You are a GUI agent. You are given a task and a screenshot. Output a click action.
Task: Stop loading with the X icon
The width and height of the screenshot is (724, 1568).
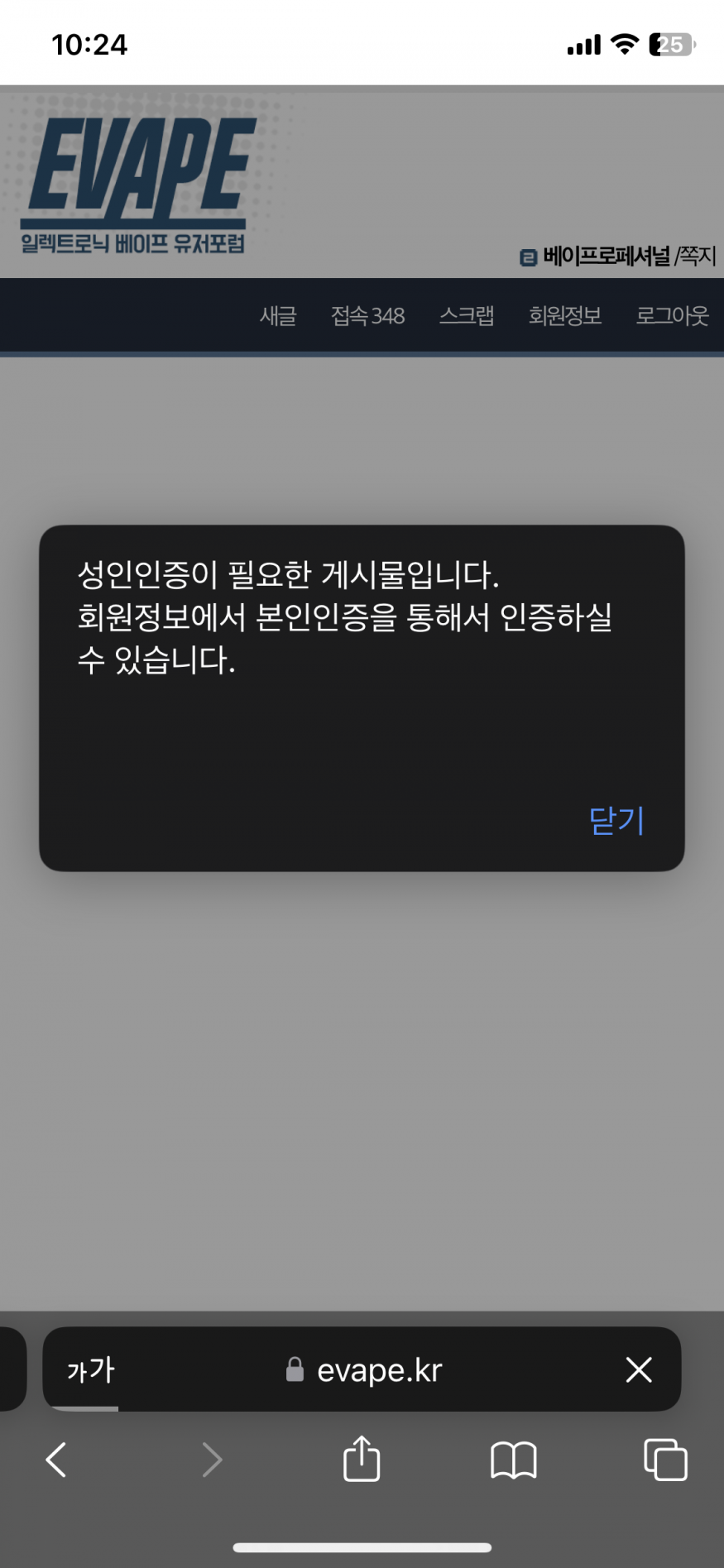(639, 1370)
